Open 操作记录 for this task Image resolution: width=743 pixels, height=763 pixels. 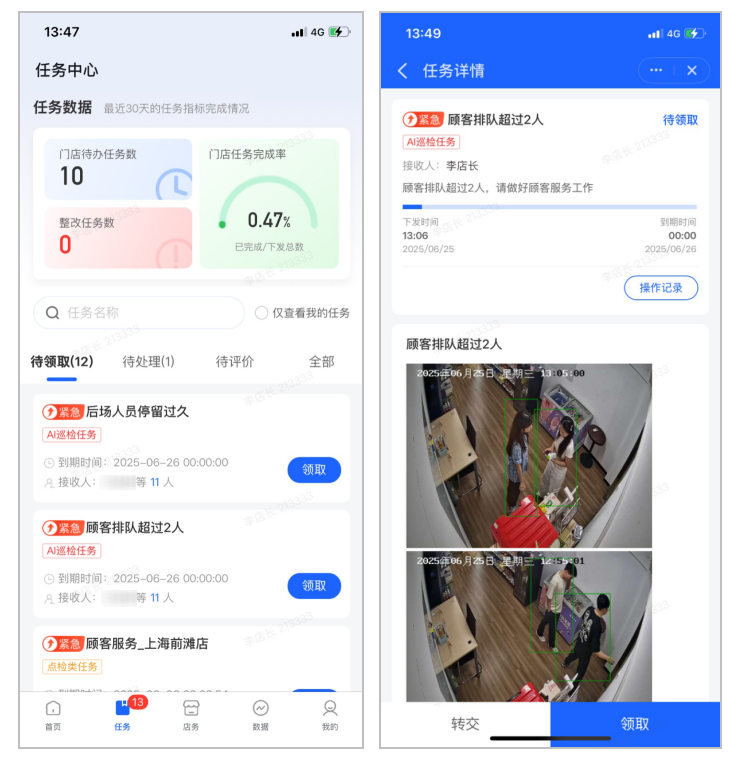(x=660, y=288)
